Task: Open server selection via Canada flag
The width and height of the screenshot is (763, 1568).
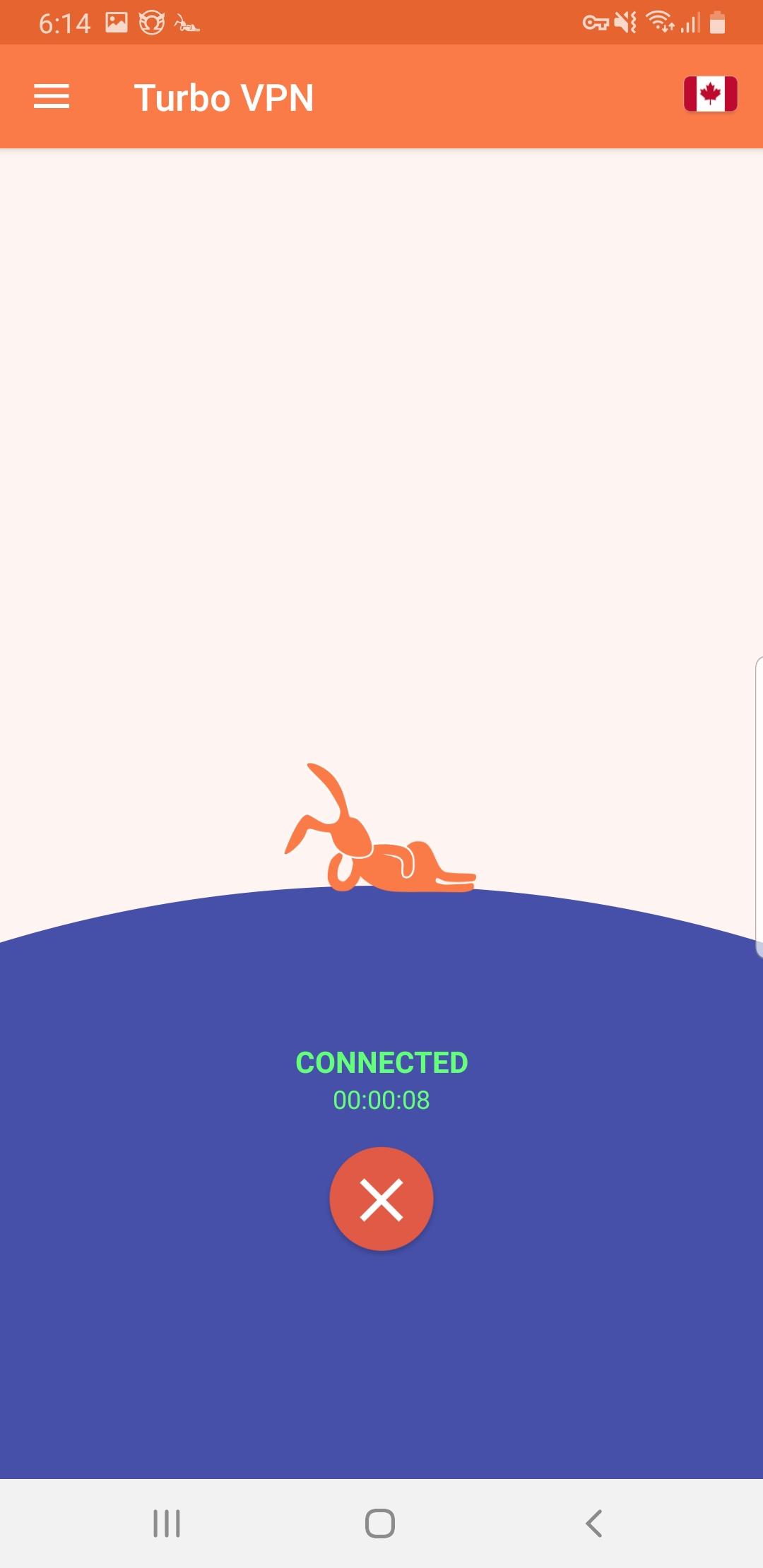Action: click(x=710, y=95)
